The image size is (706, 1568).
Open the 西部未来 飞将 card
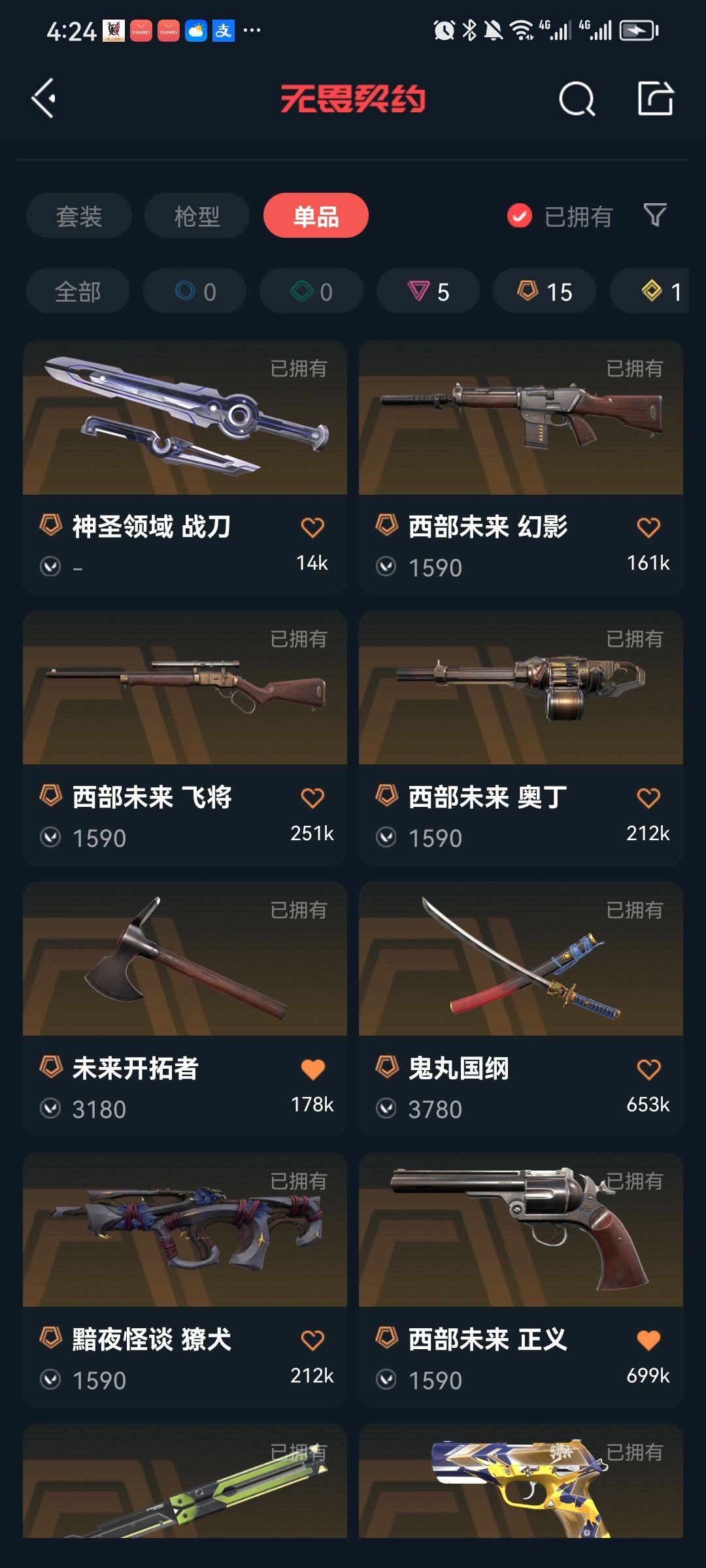(x=185, y=738)
